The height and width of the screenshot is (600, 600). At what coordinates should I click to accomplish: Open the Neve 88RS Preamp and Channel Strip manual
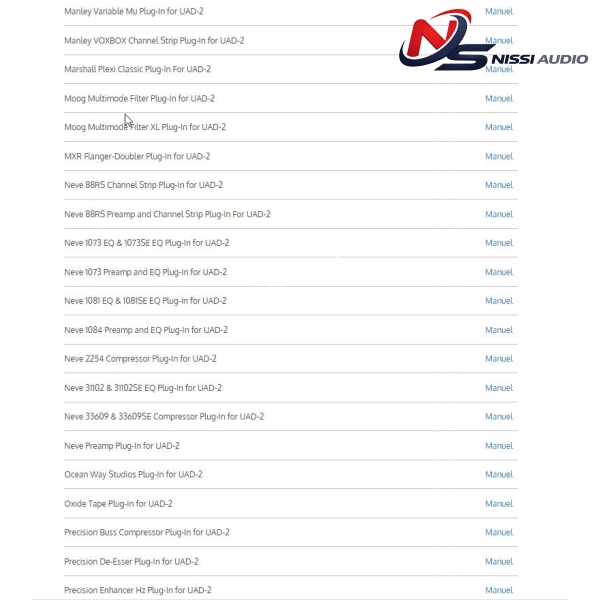click(x=498, y=214)
